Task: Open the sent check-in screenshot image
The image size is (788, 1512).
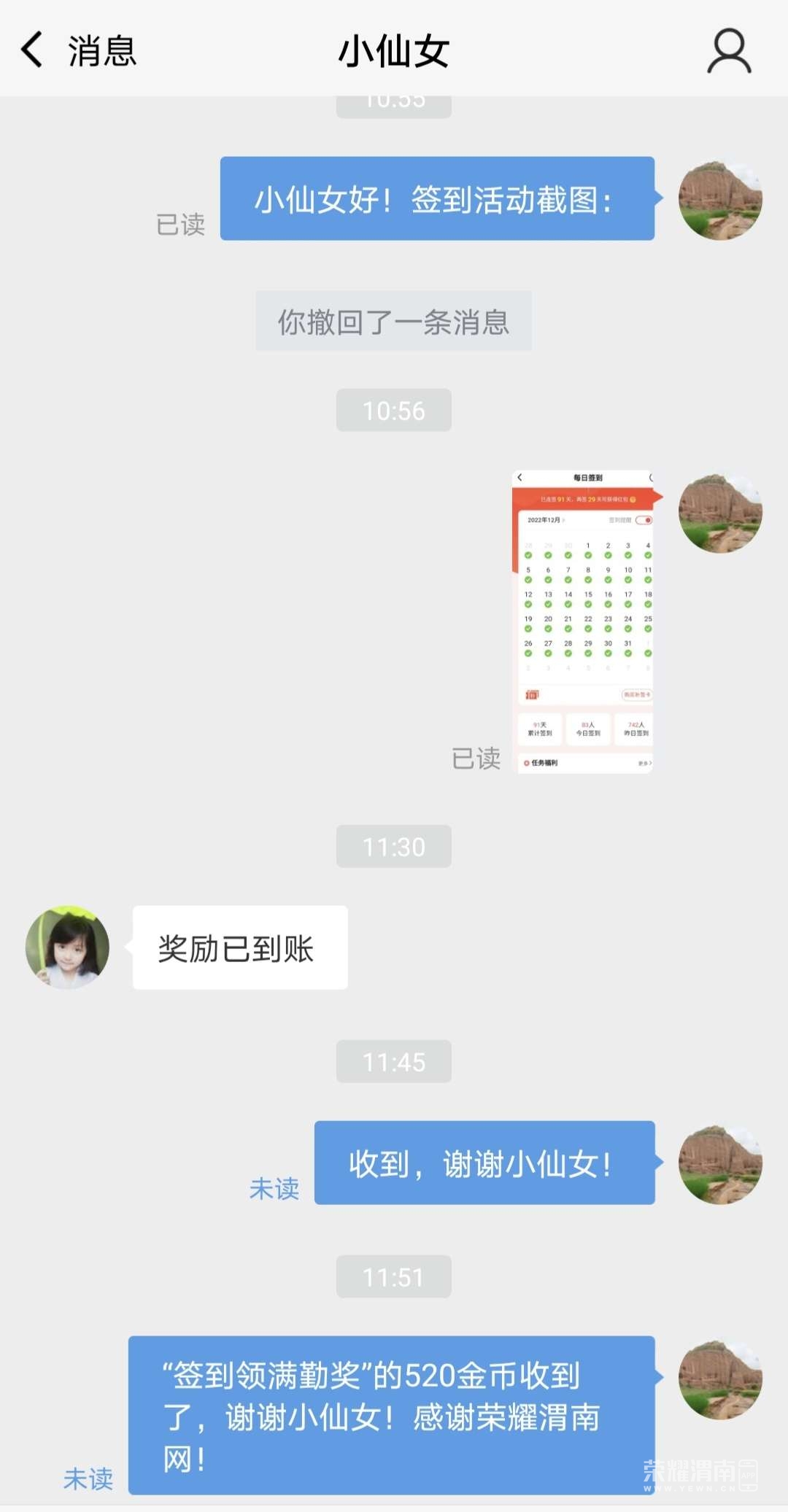Action: pos(585,621)
